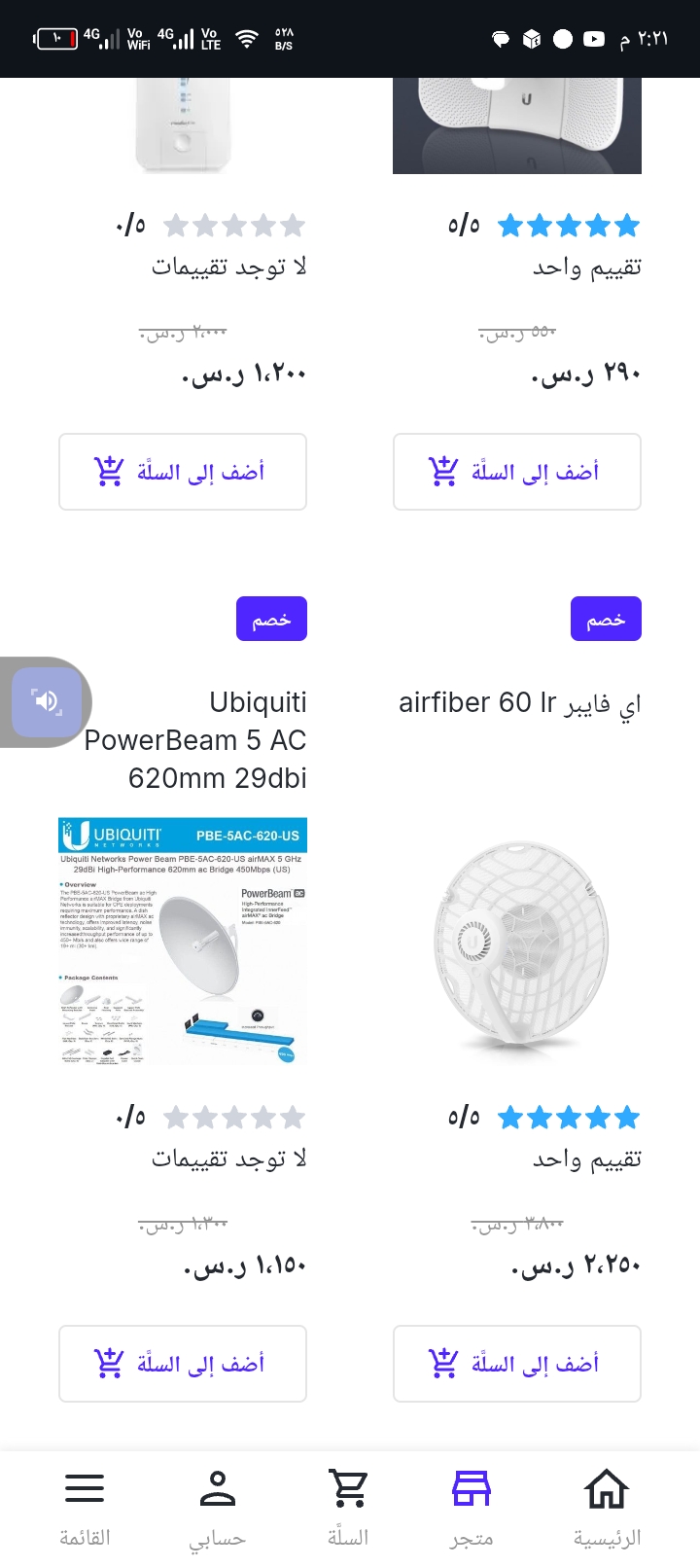Open السلة shopping cart icon
The image size is (700, 1568).
tap(348, 1487)
